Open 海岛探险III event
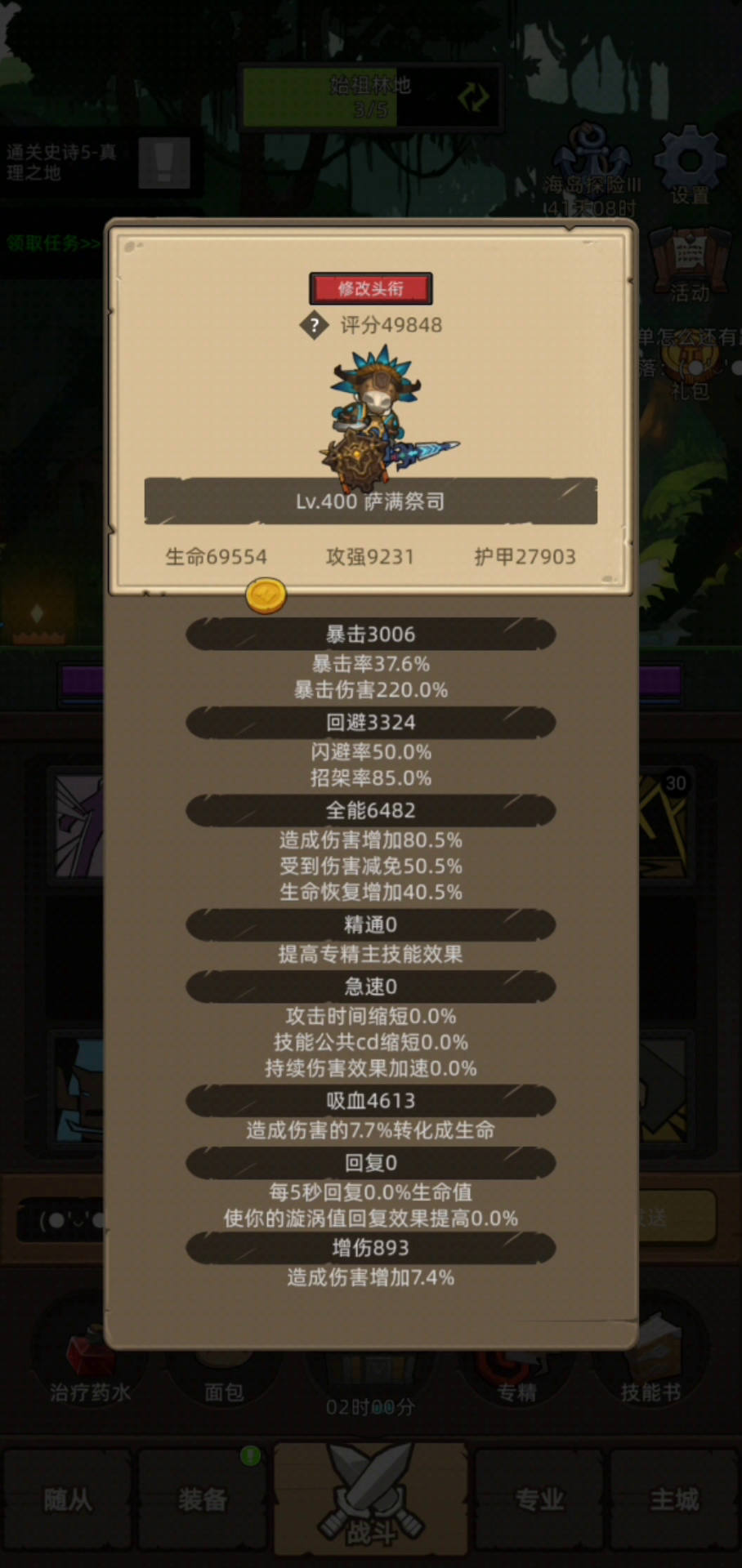Image resolution: width=742 pixels, height=1568 pixels. tap(592, 170)
